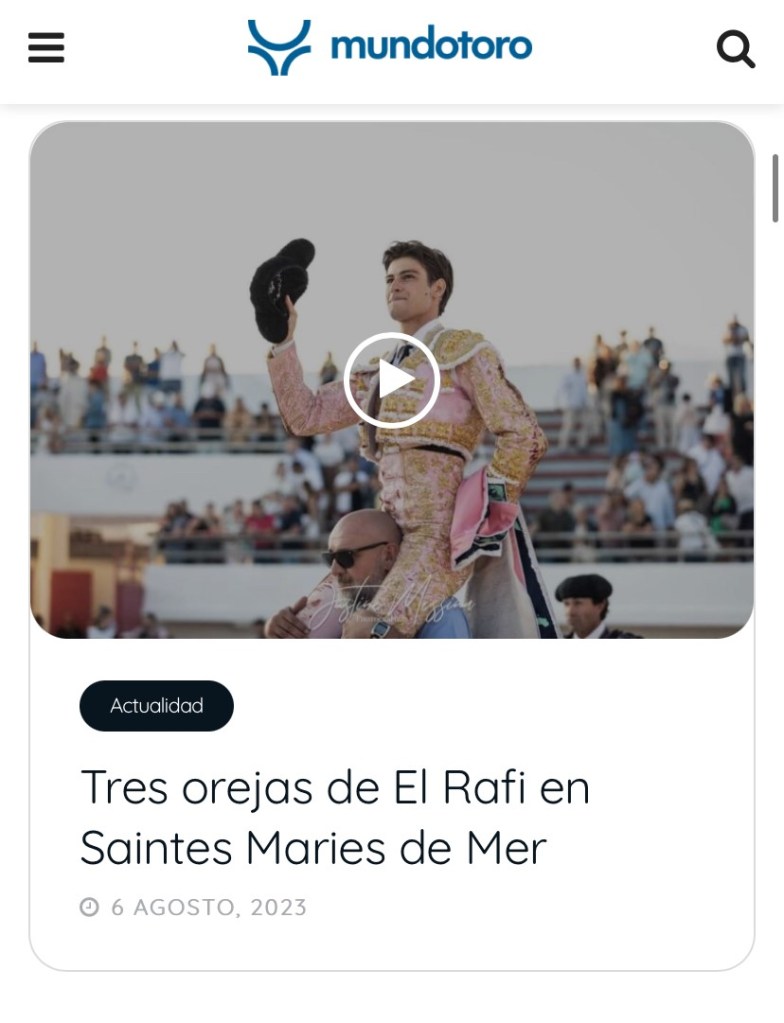Open the Actualidad category chip
Screen dimensions: 784x1023
point(156,706)
